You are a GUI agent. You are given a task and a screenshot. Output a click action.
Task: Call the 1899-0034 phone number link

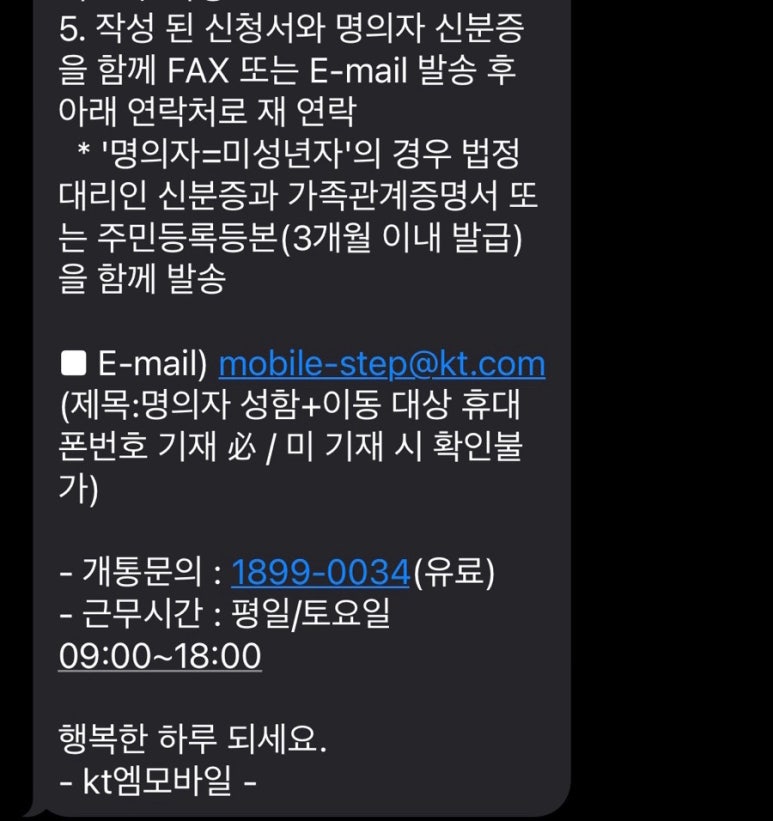[320, 572]
